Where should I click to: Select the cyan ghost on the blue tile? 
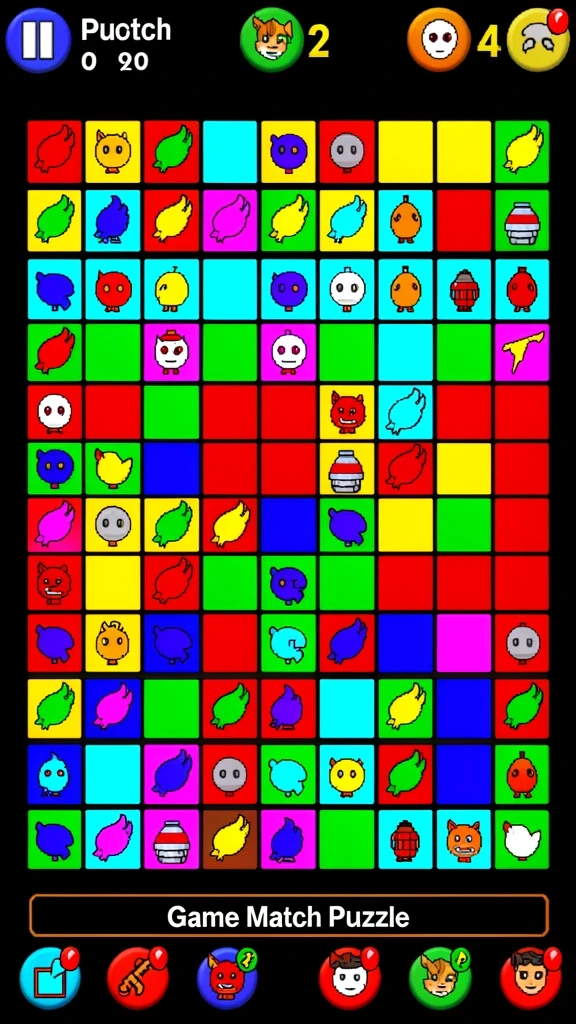[54, 775]
